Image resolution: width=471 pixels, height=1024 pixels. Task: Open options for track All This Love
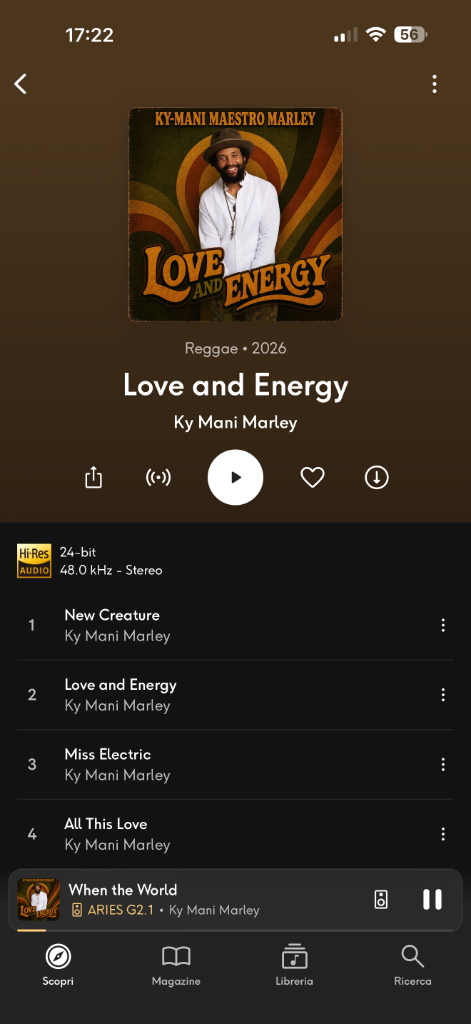pyautogui.click(x=443, y=834)
